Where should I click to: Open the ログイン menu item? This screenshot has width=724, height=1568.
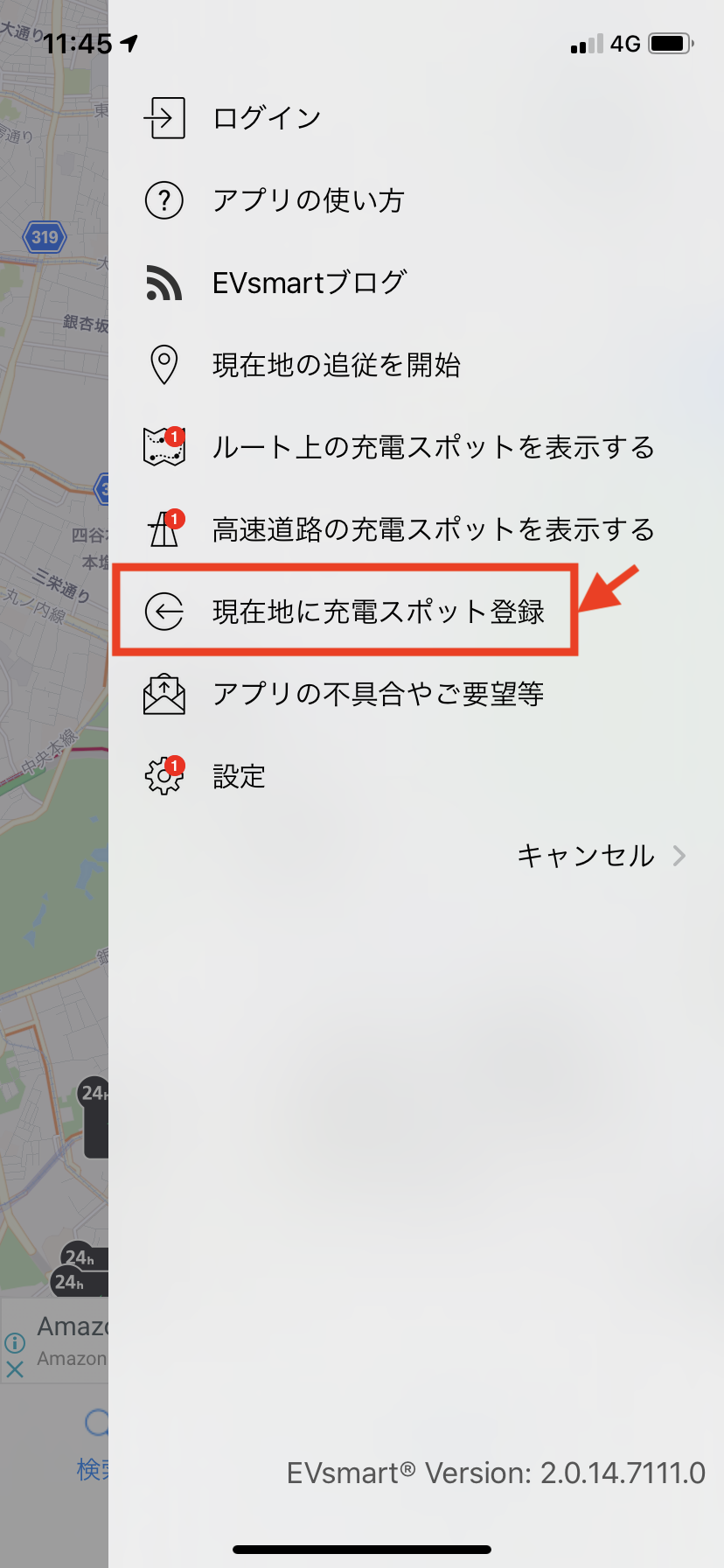267,118
